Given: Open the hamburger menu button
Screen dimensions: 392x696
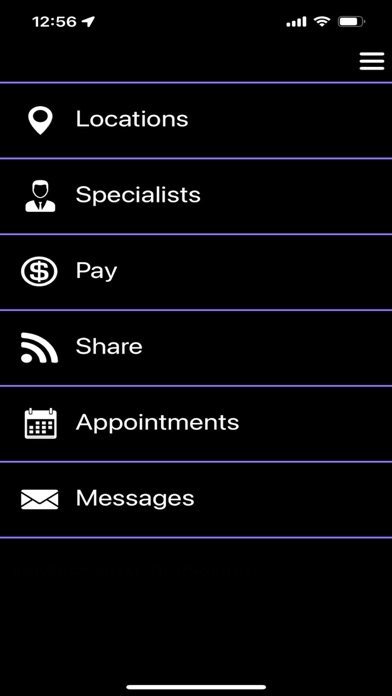Looking at the screenshot, I should coord(372,61).
